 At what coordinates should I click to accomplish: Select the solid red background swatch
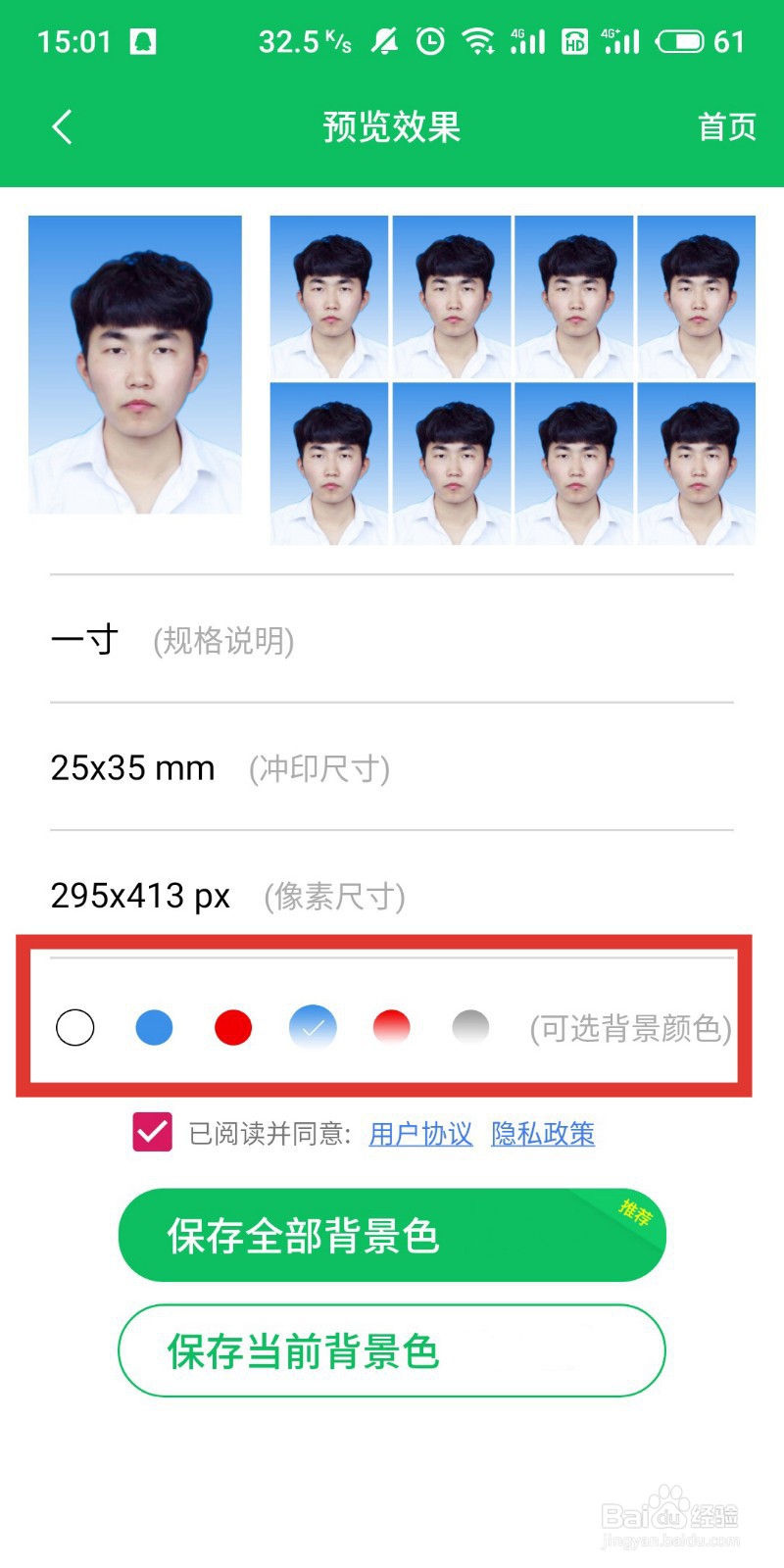pyautogui.click(x=232, y=1027)
